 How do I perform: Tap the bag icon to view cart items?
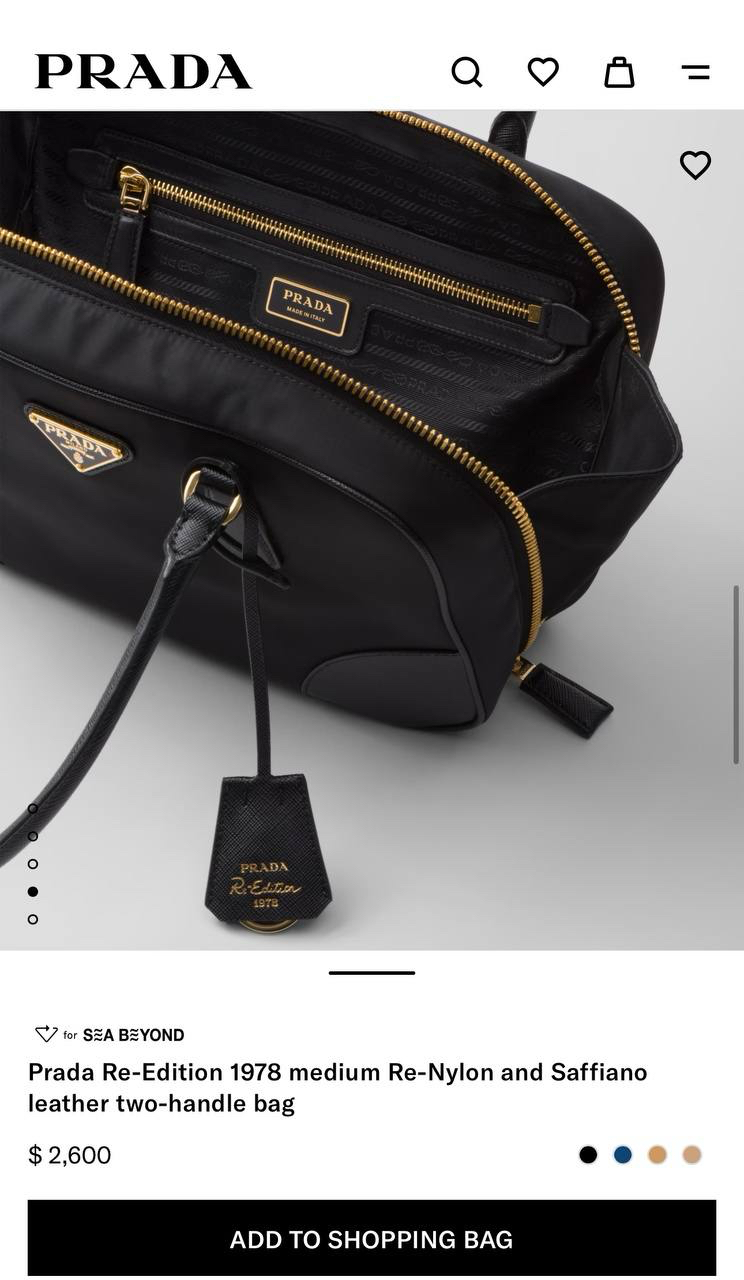[618, 71]
